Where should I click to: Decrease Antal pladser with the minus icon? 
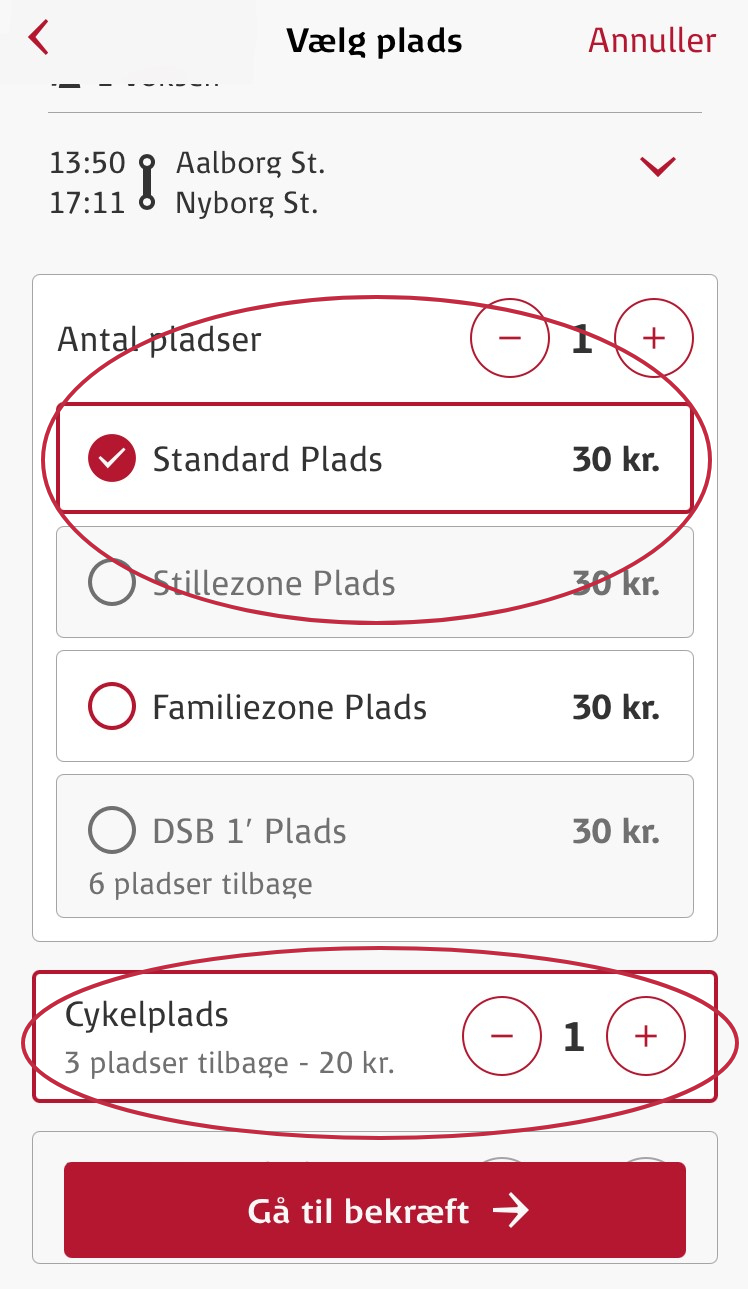click(x=509, y=338)
